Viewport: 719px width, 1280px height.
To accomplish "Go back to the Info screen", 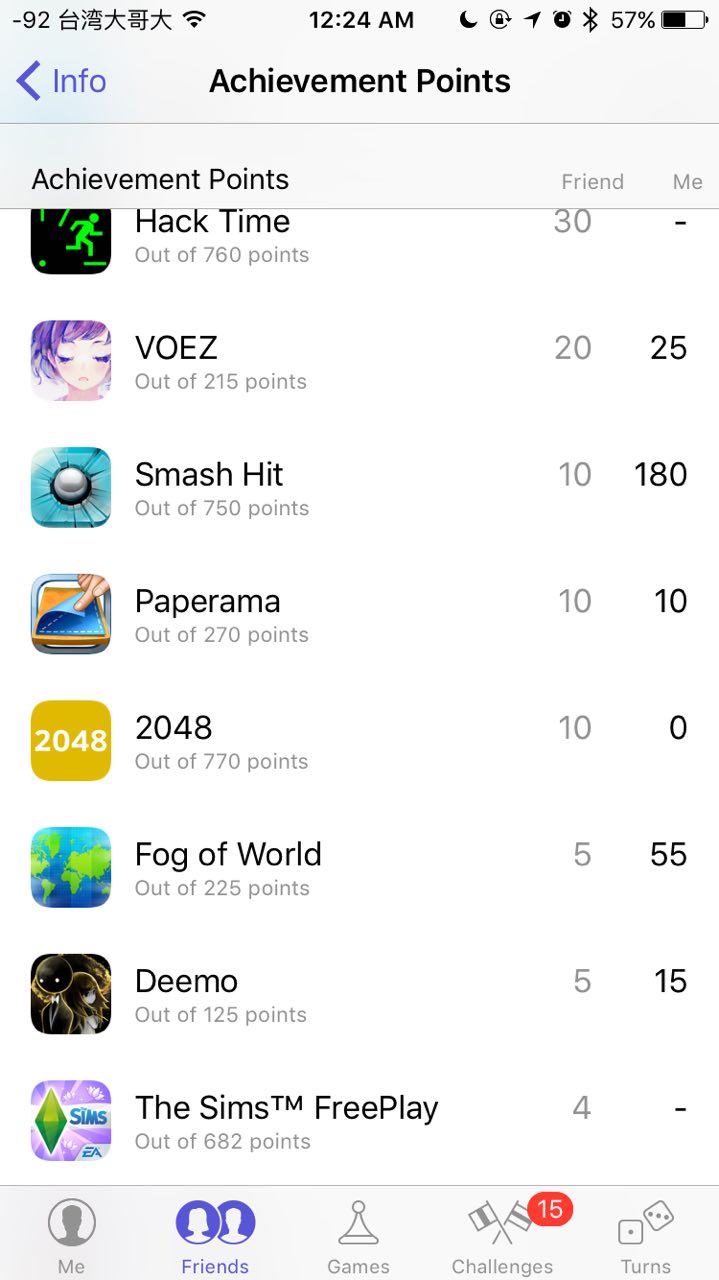I will [62, 81].
